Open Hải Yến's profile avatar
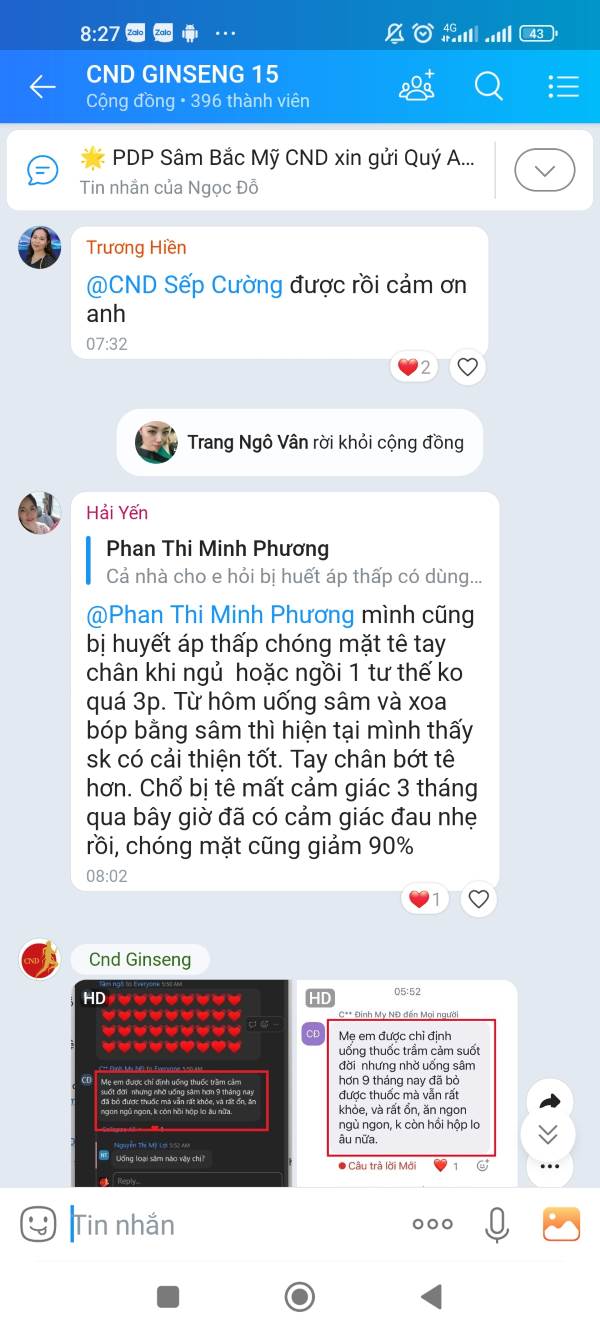The width and height of the screenshot is (600, 1333). click(40, 513)
